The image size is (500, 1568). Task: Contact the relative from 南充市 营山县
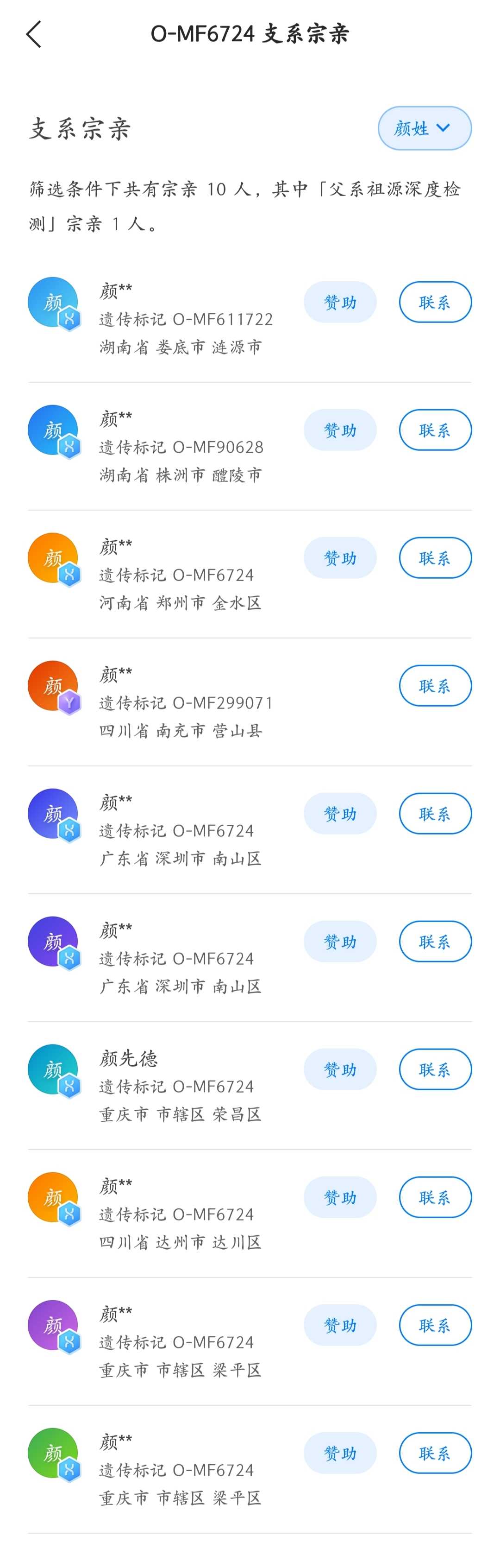click(434, 686)
